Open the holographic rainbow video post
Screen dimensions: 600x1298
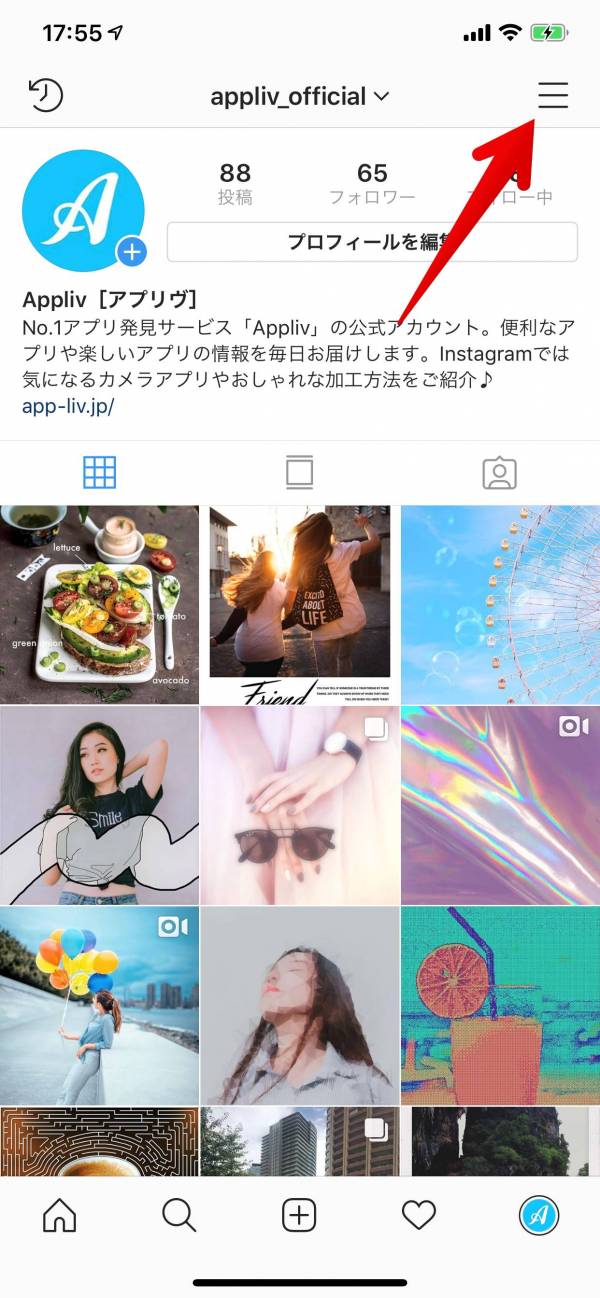pos(500,806)
